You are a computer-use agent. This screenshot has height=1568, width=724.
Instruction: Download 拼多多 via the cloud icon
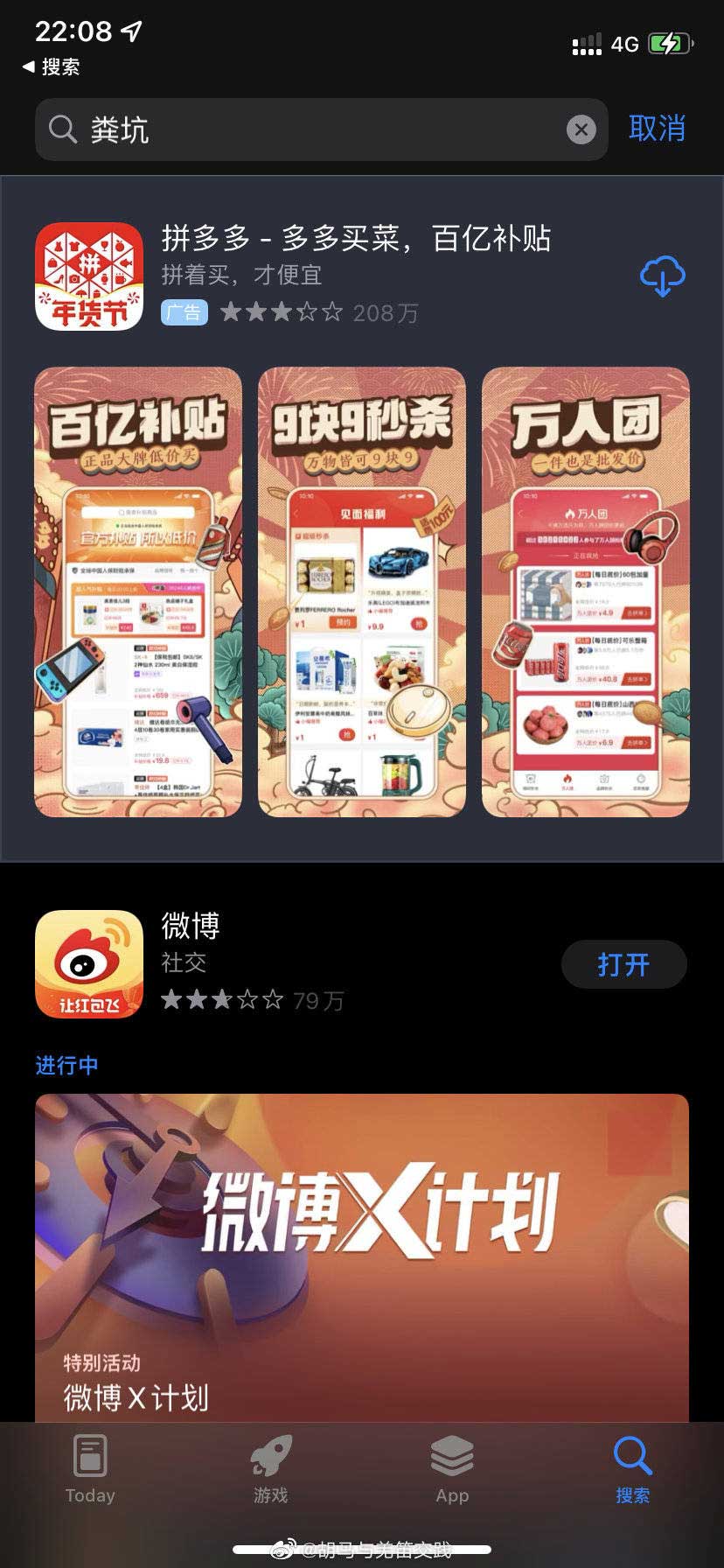coord(662,276)
